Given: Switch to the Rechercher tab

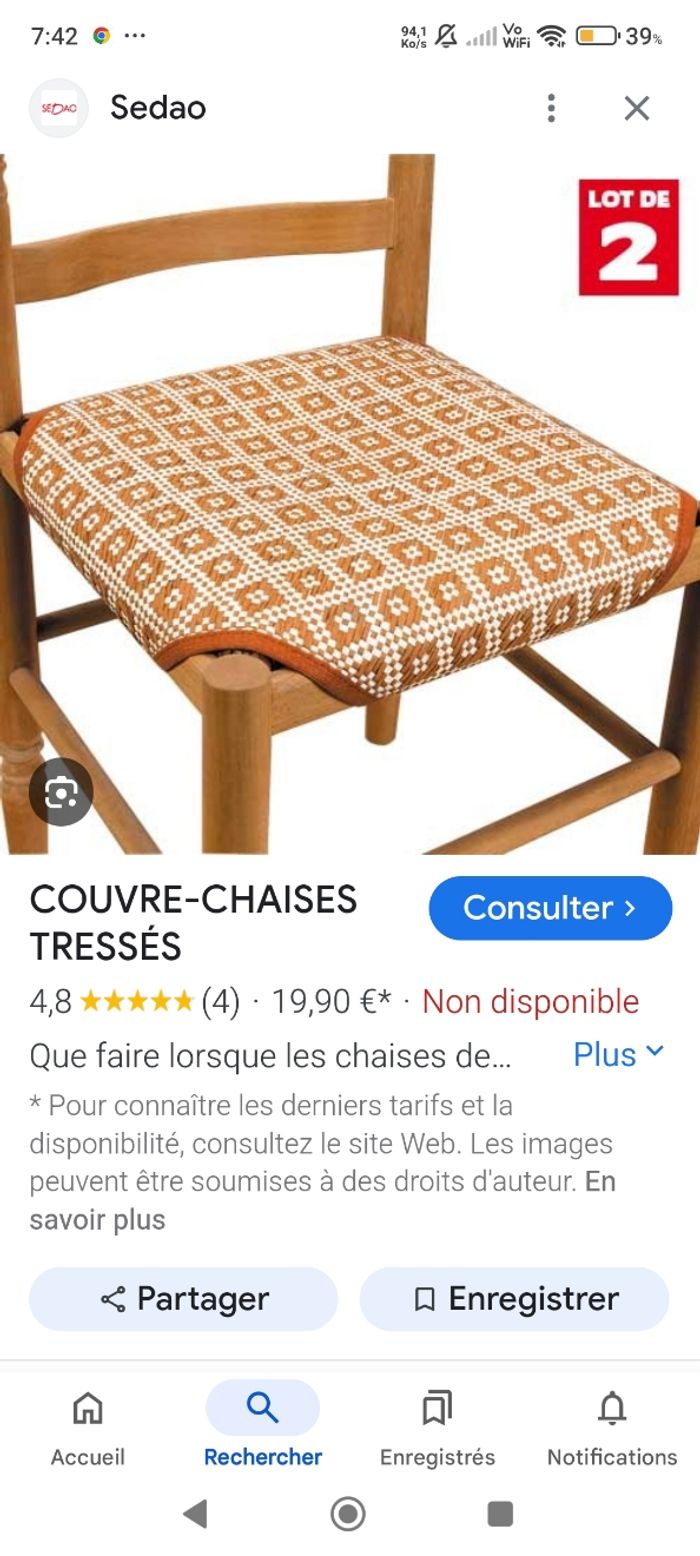Looking at the screenshot, I should (x=262, y=1427).
